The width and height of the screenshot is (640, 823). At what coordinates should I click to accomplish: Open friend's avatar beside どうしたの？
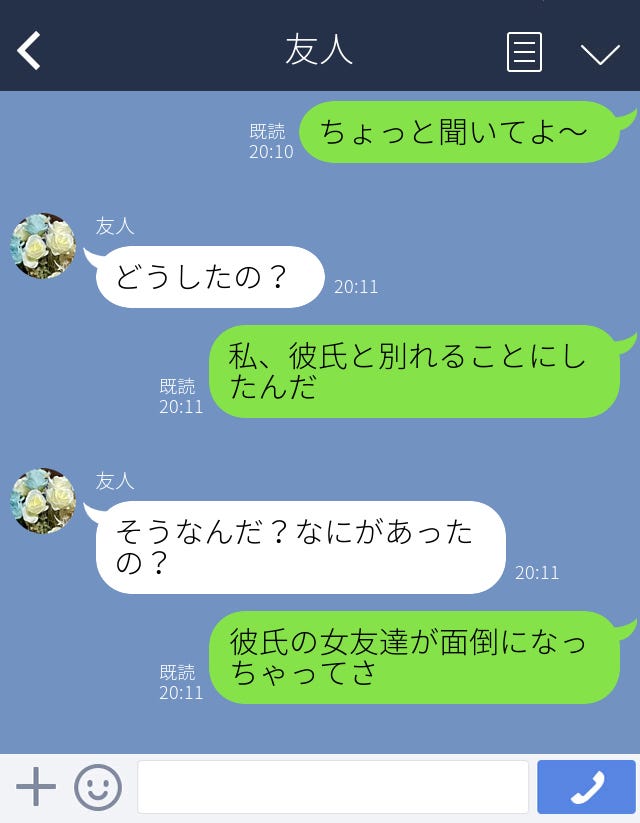43,246
